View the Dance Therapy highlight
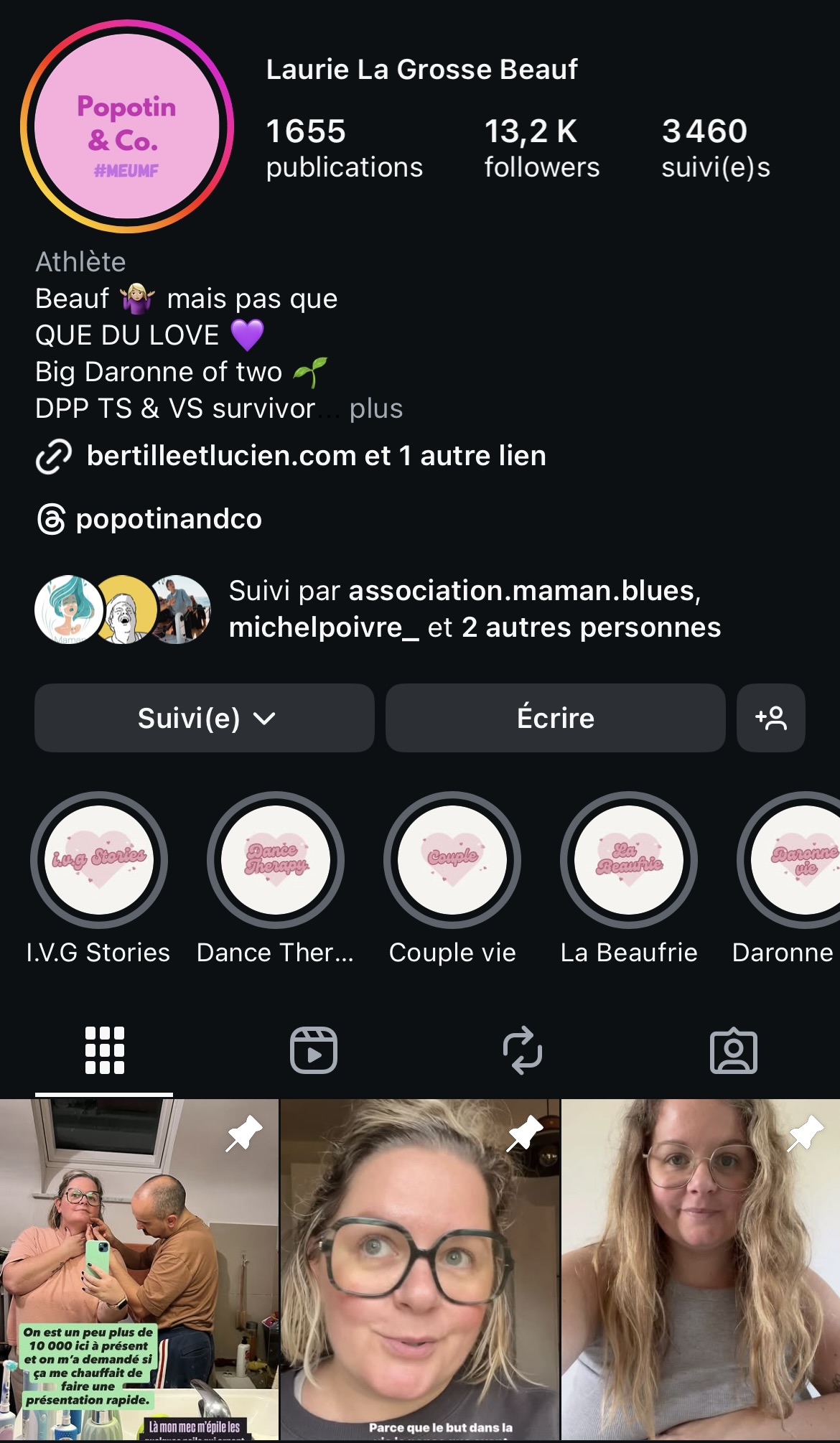 [276, 860]
